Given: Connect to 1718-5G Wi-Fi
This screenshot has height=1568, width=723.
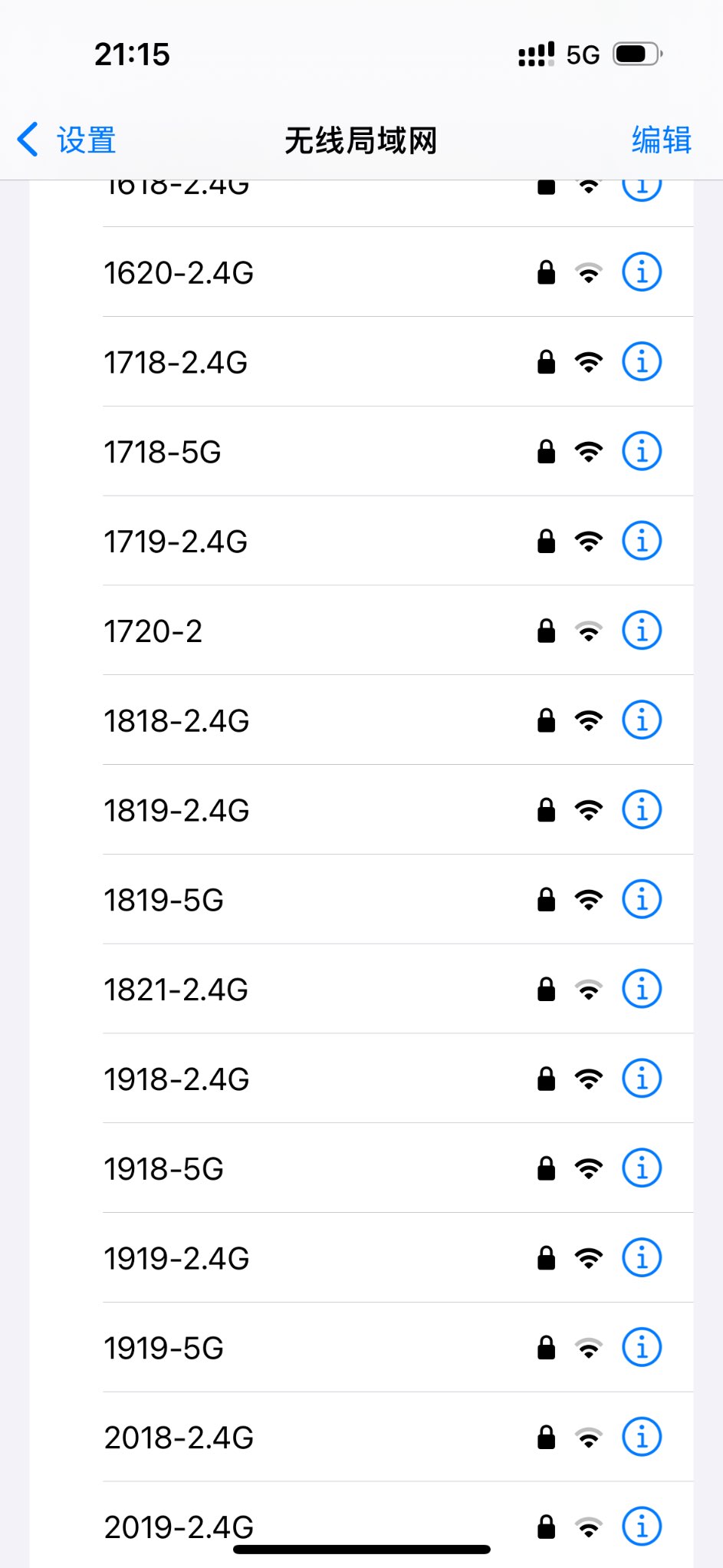Looking at the screenshot, I should 163,453.
